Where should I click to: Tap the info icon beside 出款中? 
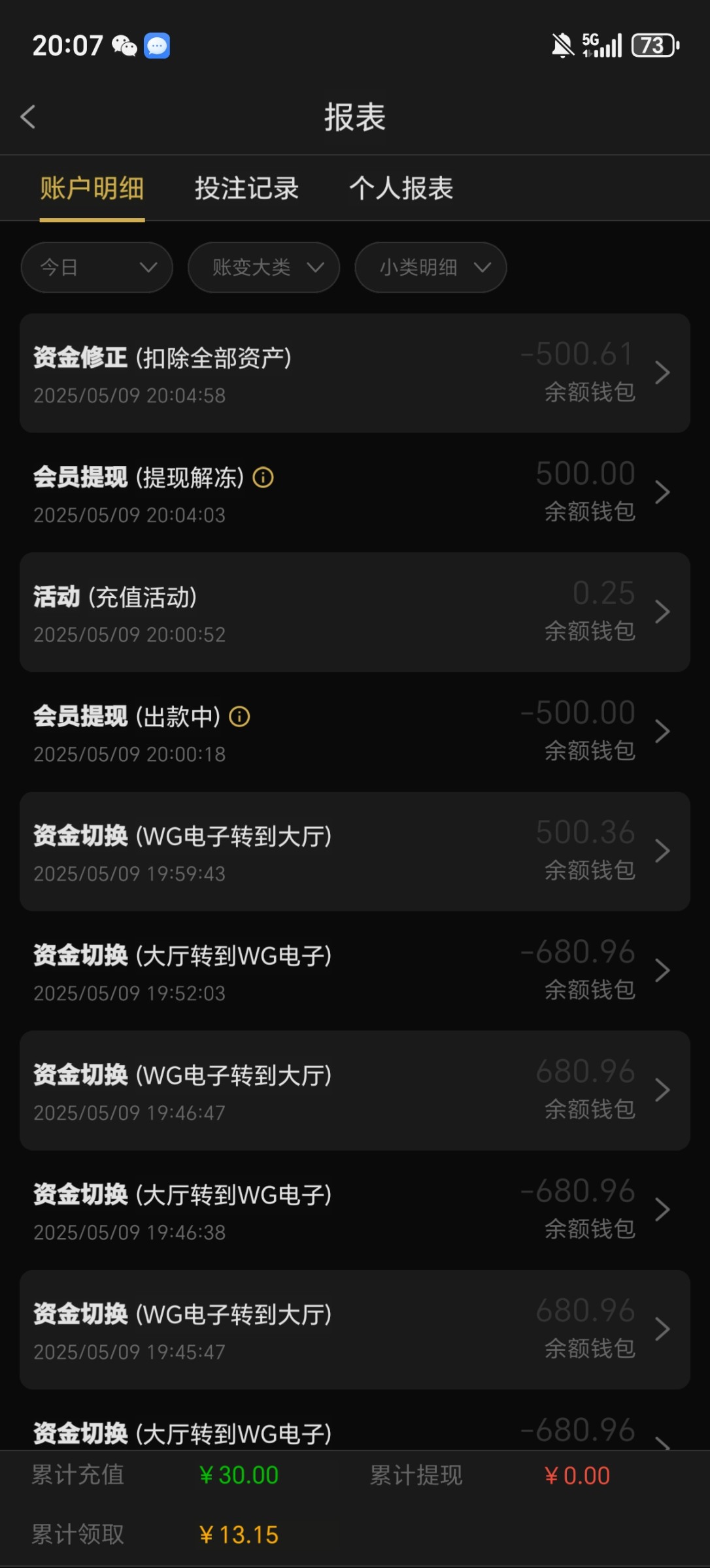click(x=240, y=717)
